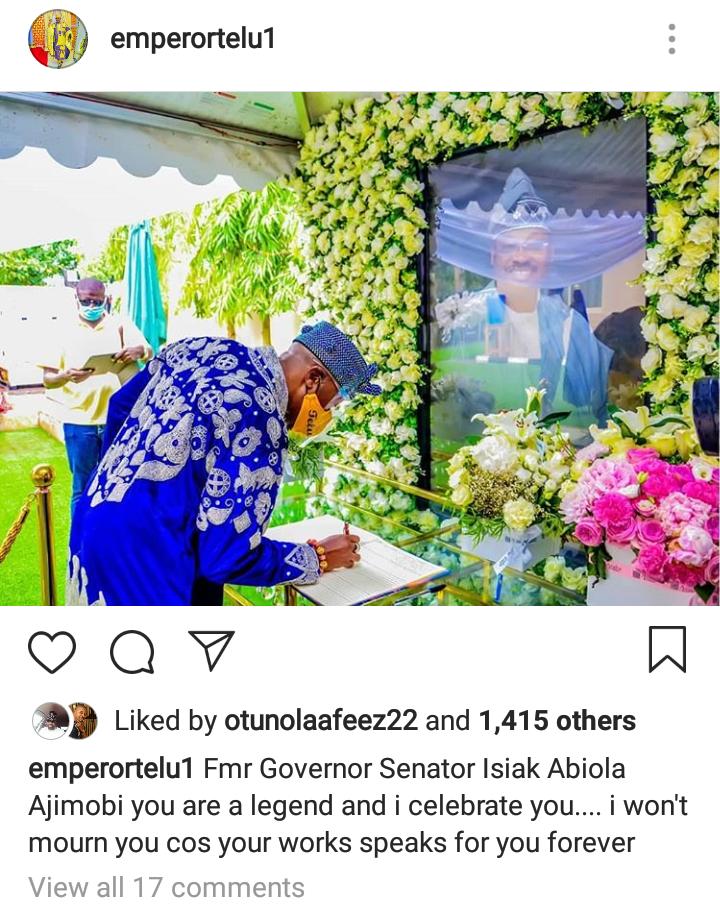Open the emperortelu1 username in the post header

click(192, 39)
